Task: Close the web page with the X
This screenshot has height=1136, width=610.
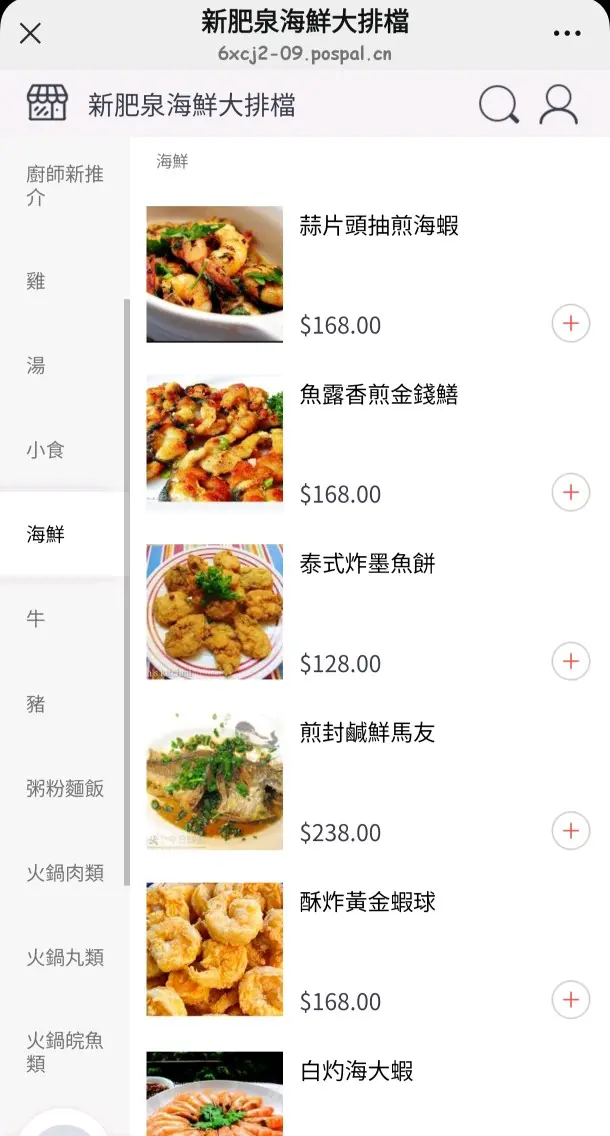Action: pos(31,34)
